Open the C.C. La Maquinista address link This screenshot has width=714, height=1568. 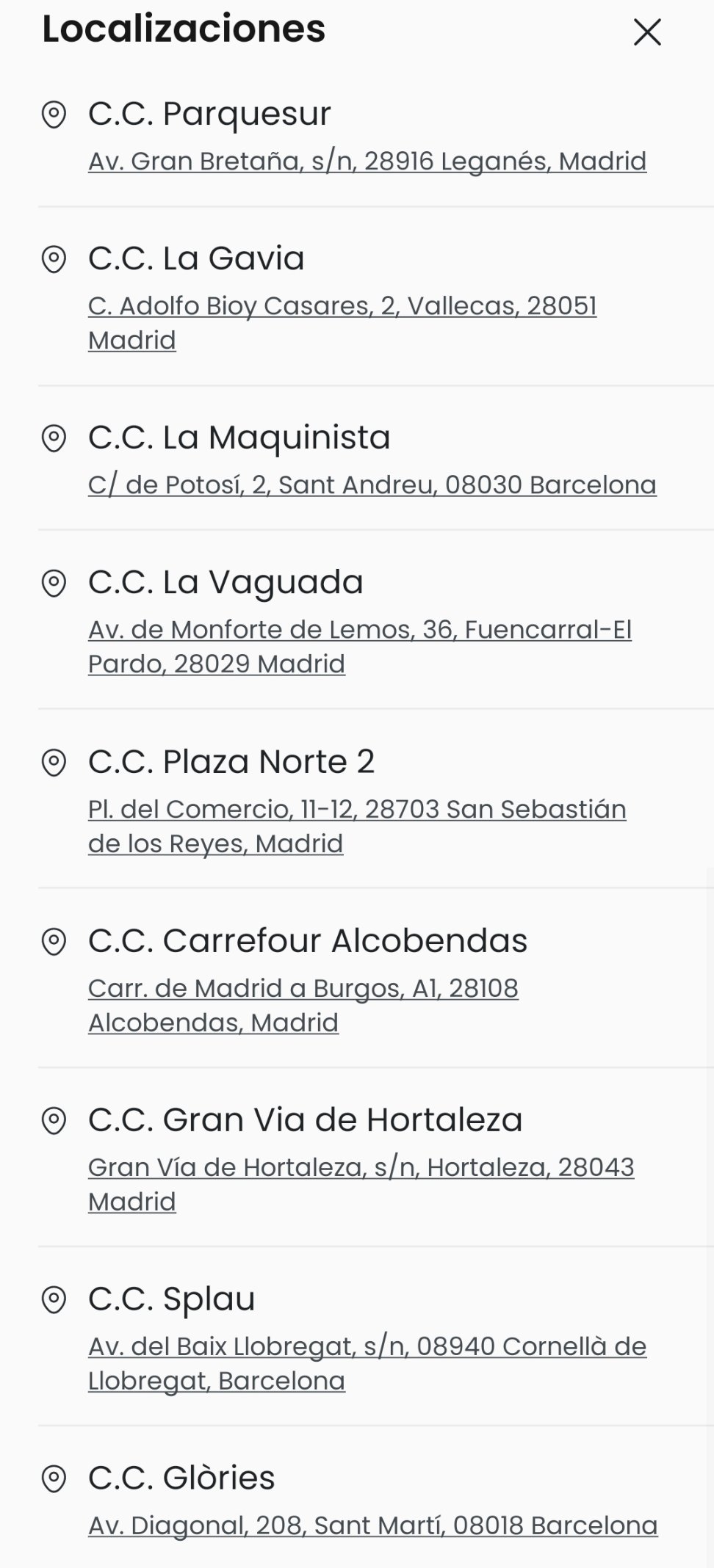click(372, 485)
